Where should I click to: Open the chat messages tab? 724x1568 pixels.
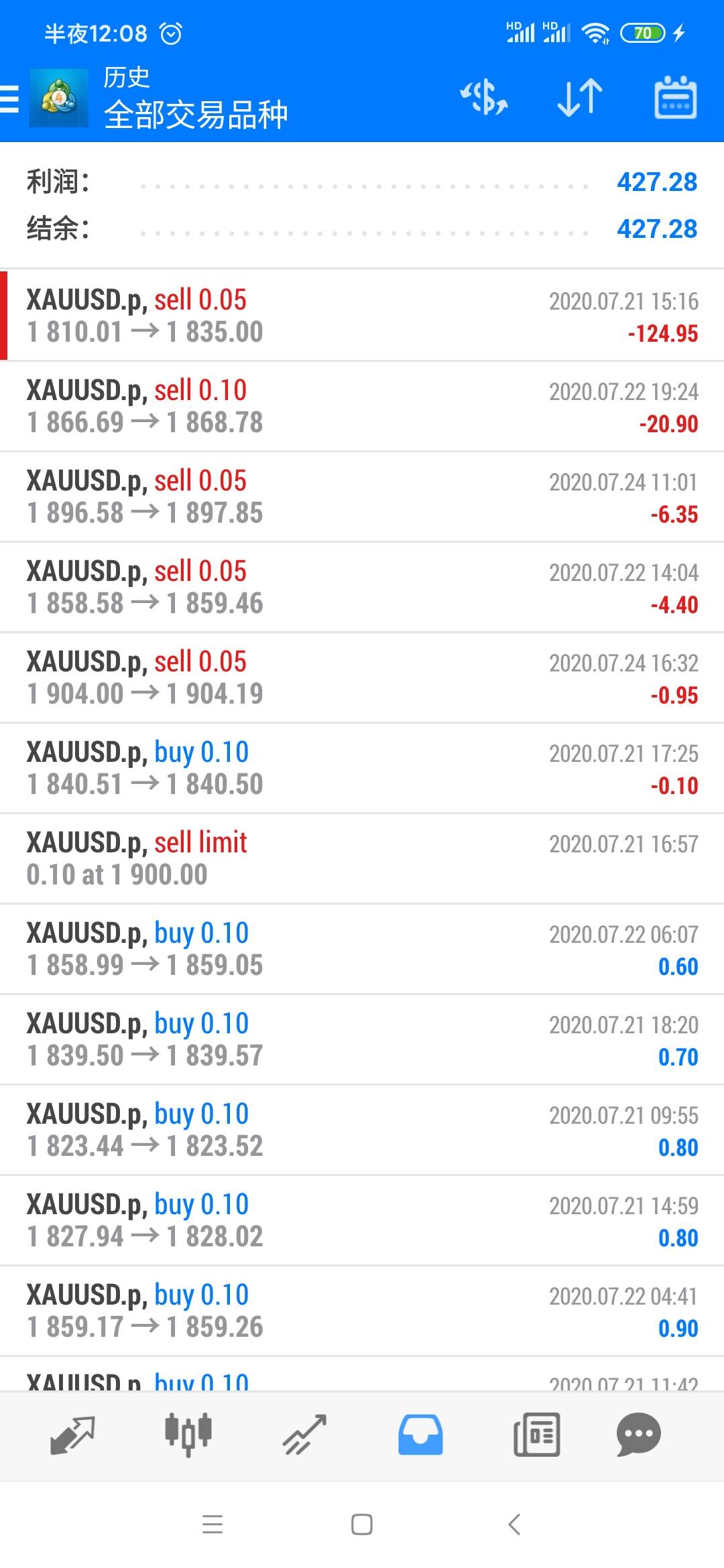coord(639,1435)
